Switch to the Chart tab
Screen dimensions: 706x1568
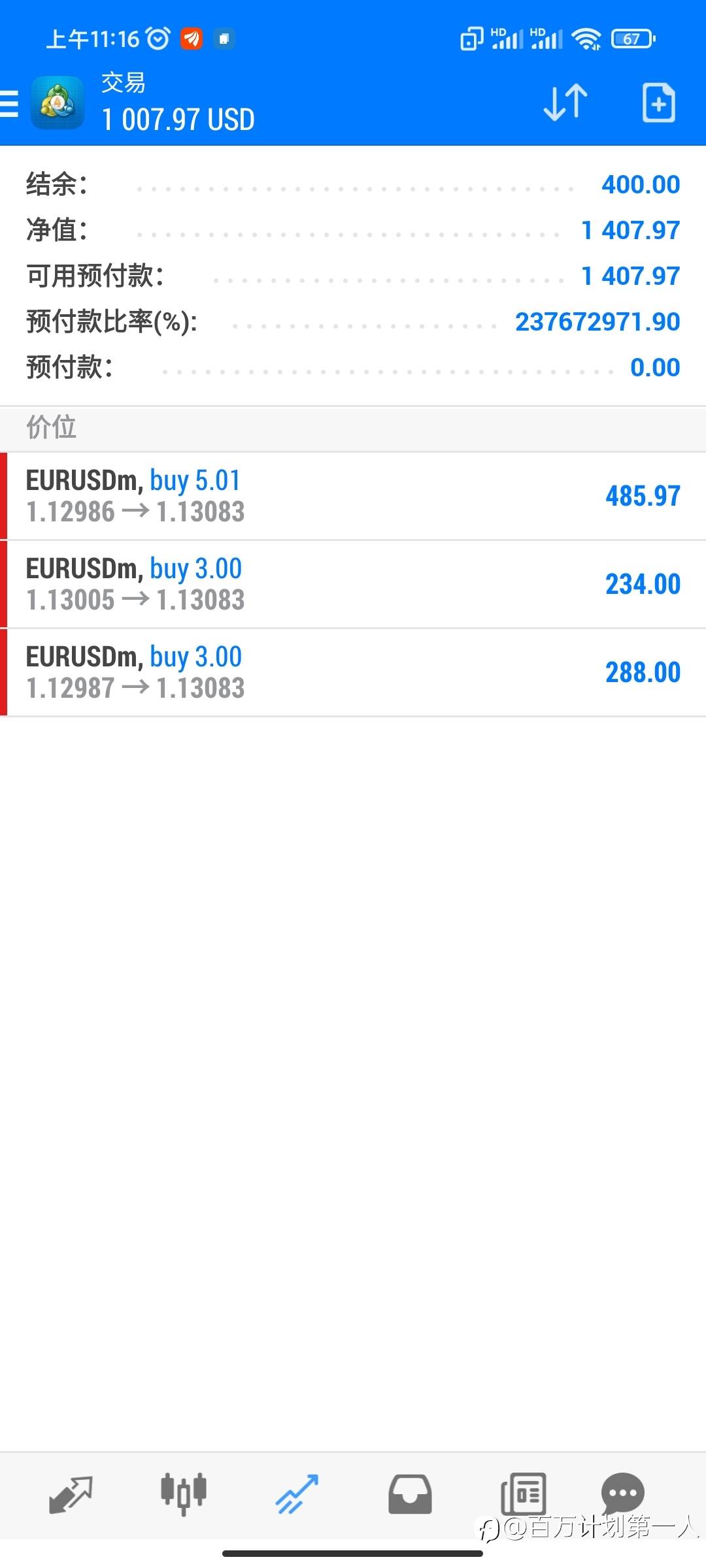click(x=184, y=1494)
